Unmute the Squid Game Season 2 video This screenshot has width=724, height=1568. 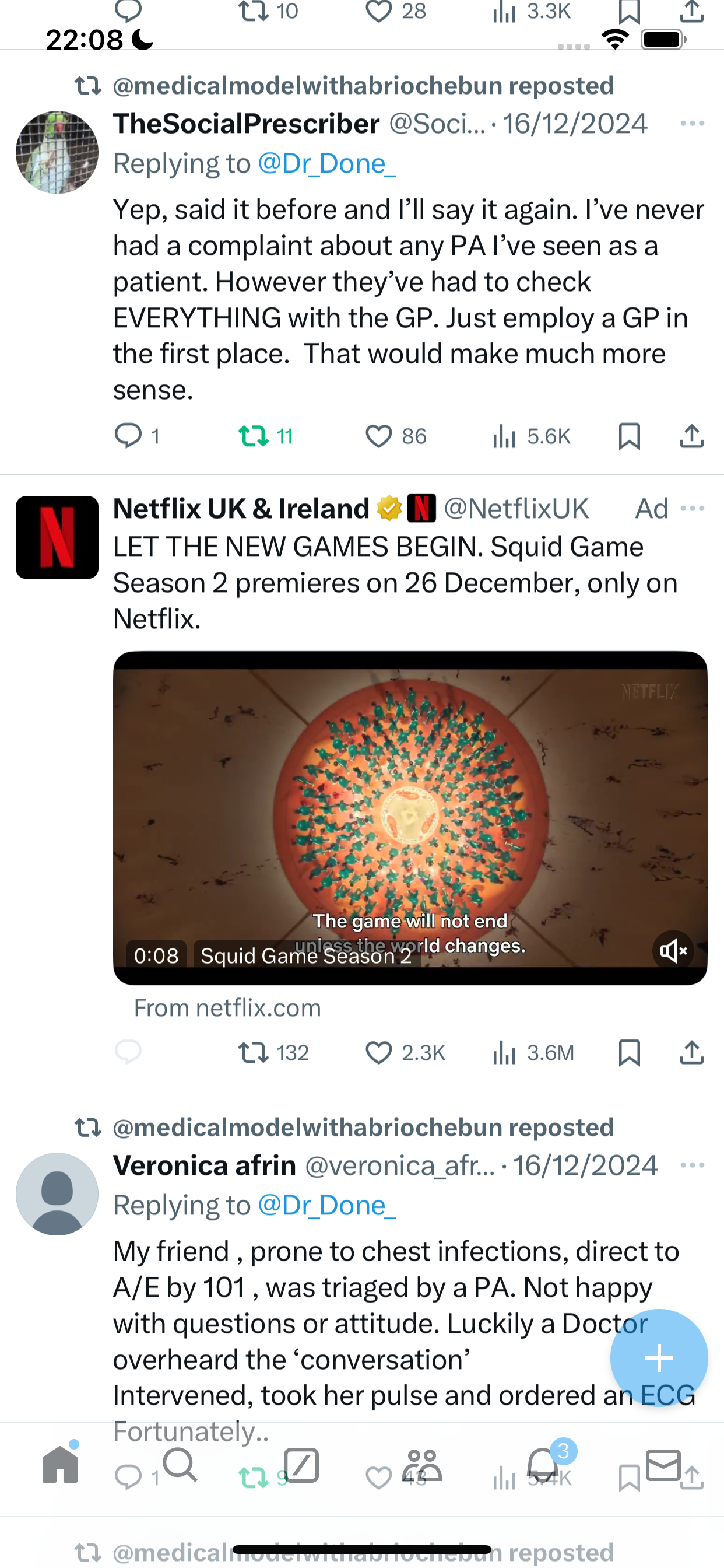coord(673,951)
